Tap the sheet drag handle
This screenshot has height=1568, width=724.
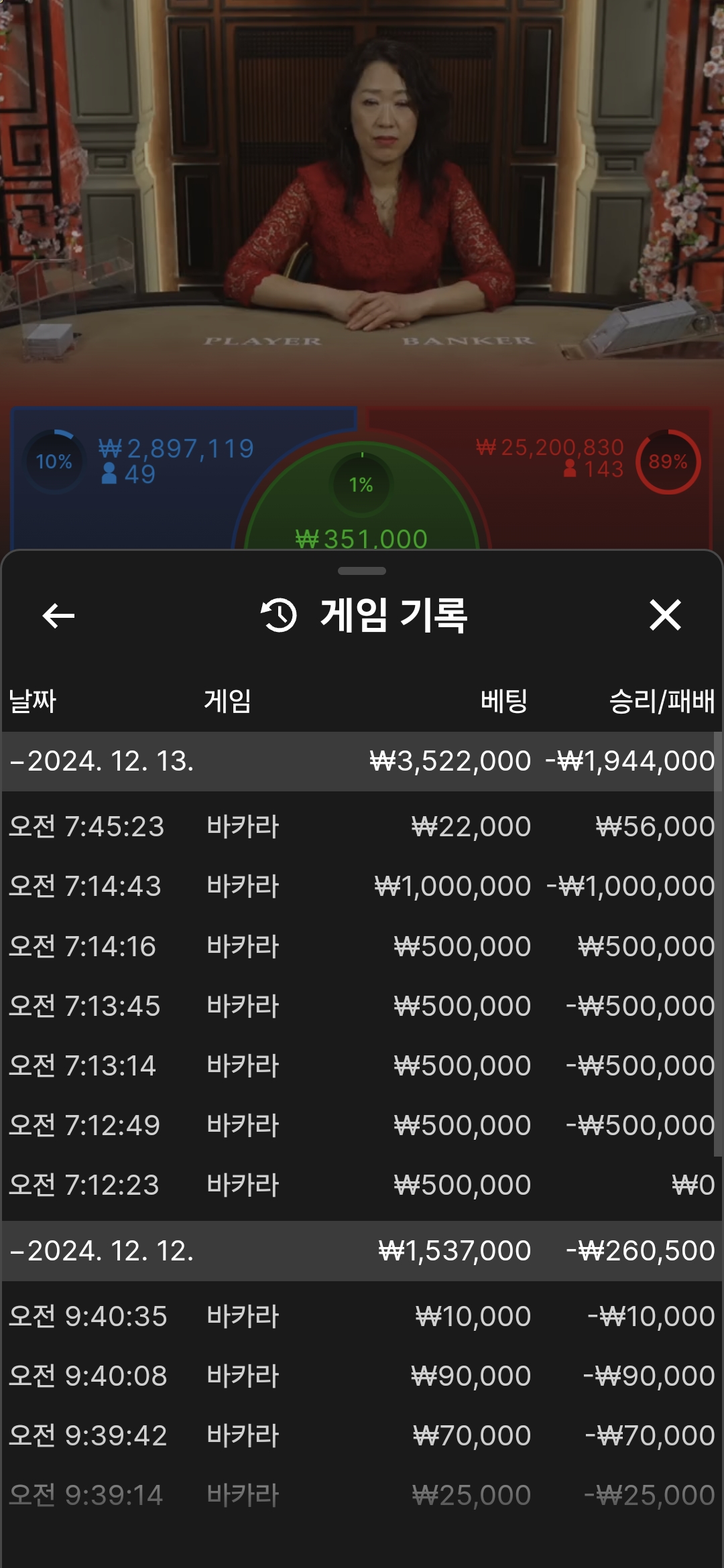coord(362,571)
